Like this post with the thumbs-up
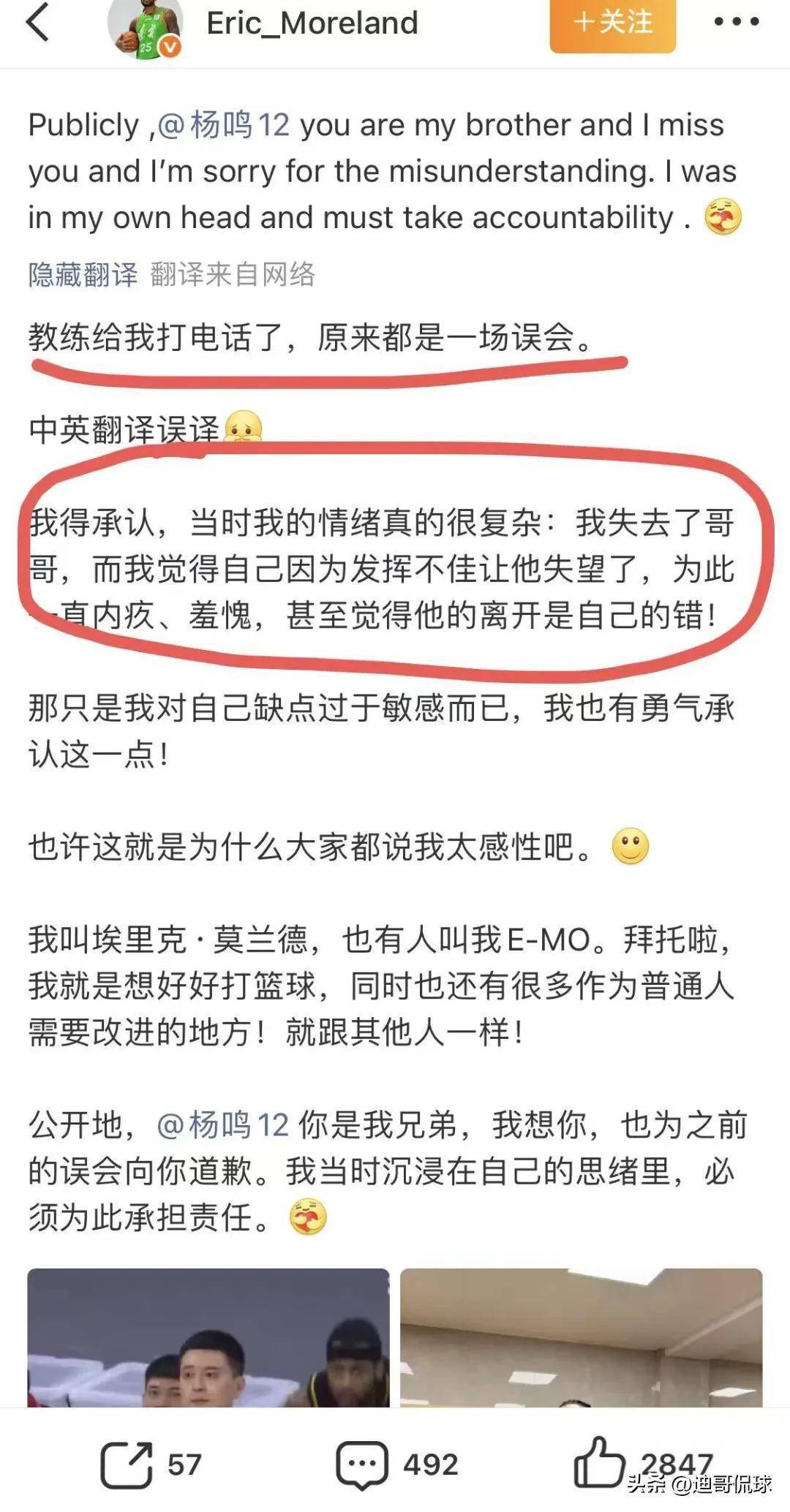790x1512 pixels. (598, 1463)
